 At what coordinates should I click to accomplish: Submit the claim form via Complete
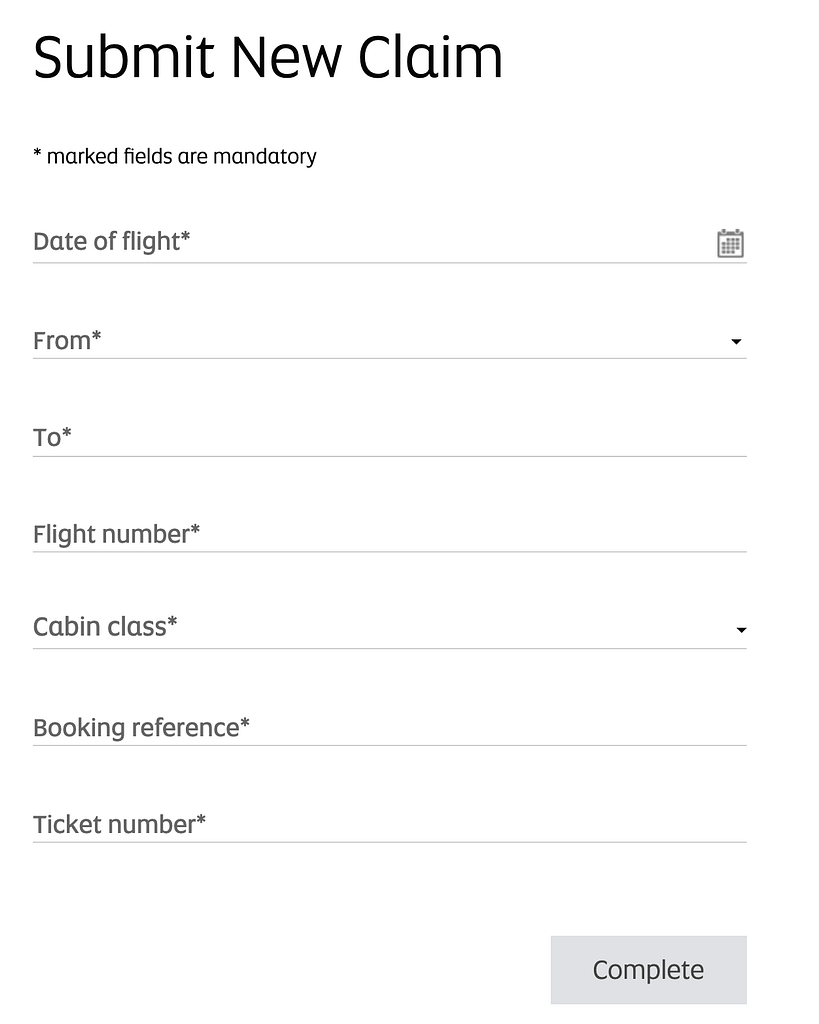coord(648,969)
